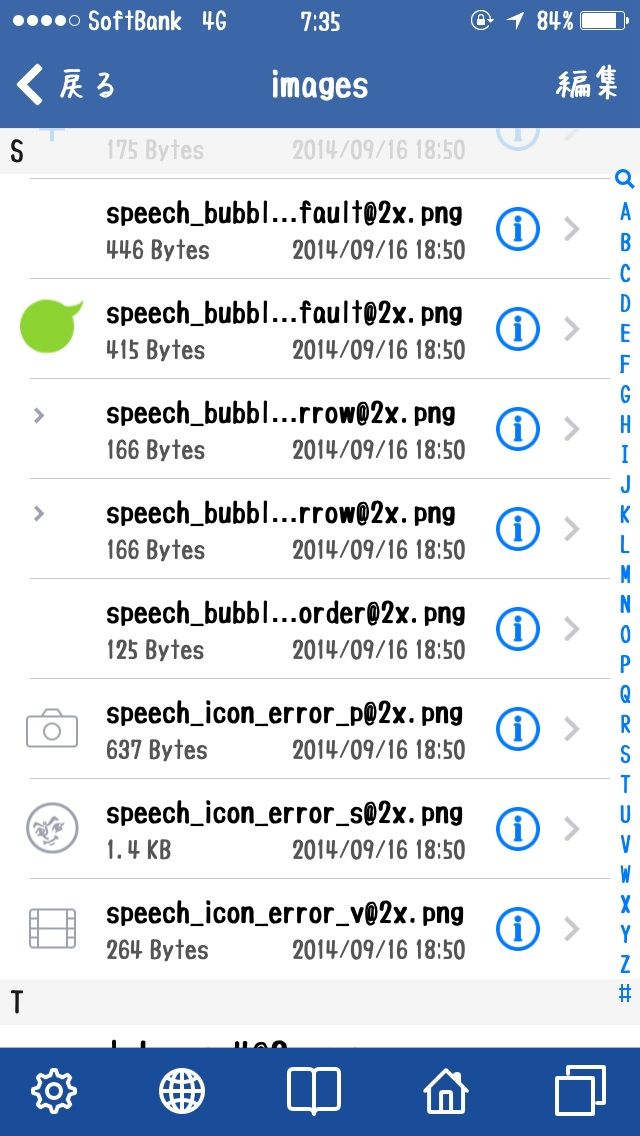Open the globe browser icon
Viewport: 640px width, 1136px height.
[x=182, y=1090]
